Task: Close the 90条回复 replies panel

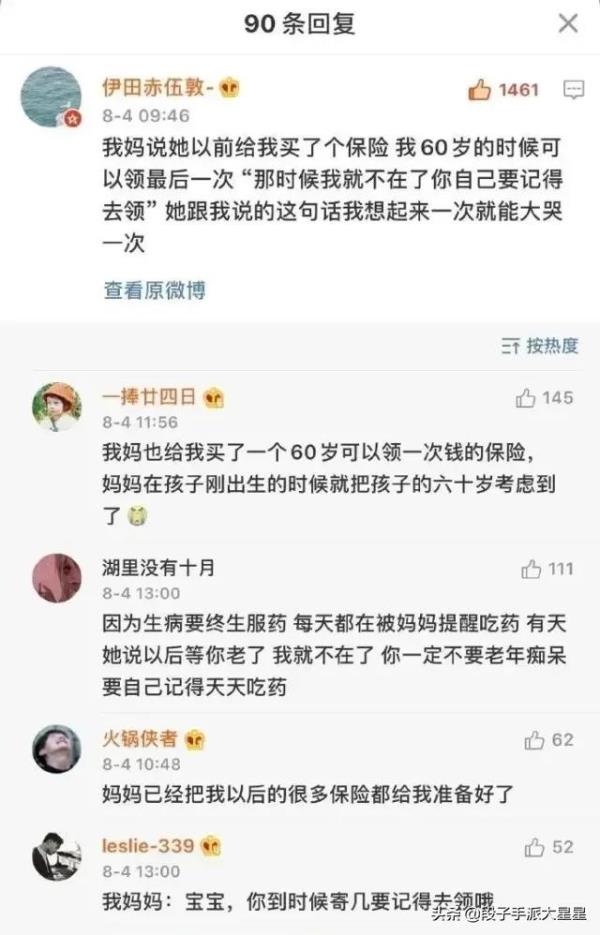Action: click(x=567, y=24)
